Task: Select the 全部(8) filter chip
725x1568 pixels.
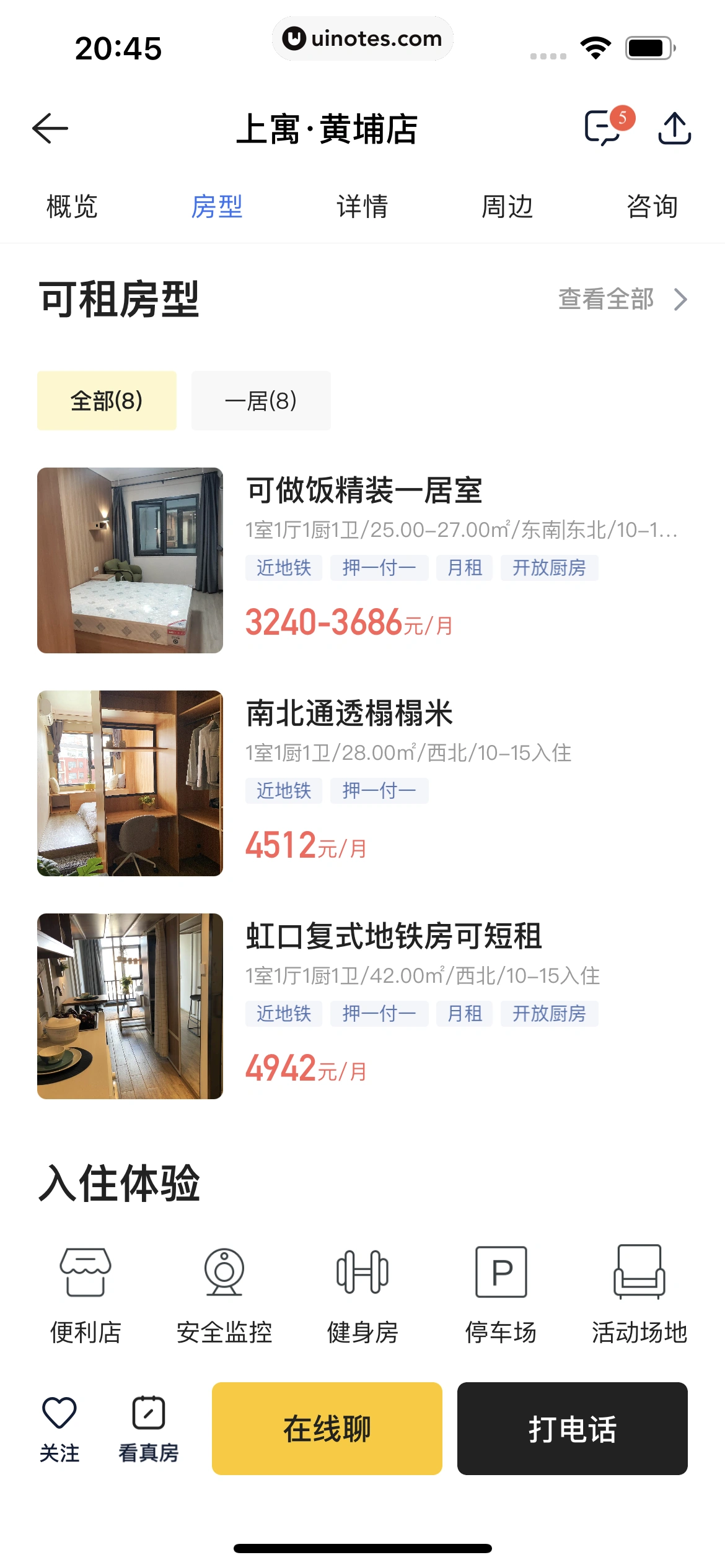Action: coord(107,401)
